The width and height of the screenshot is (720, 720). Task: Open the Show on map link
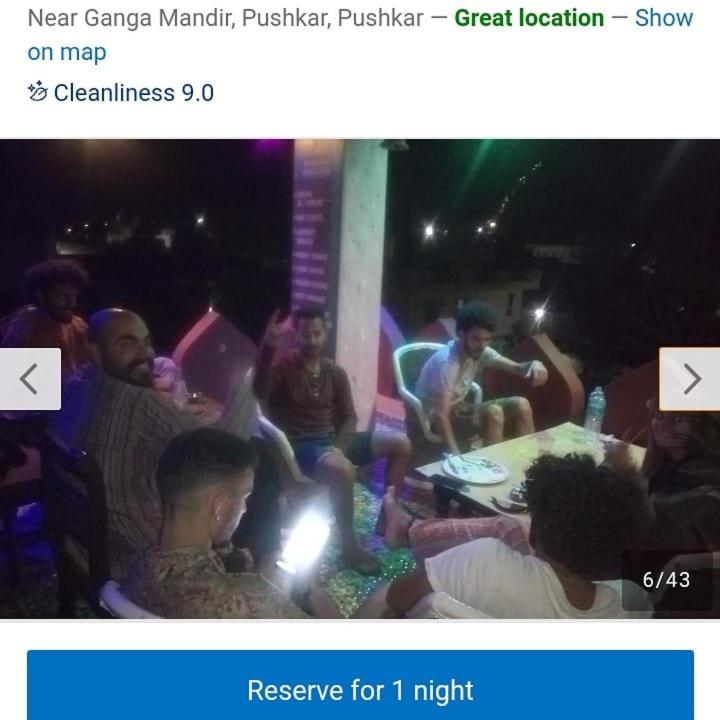point(663,18)
